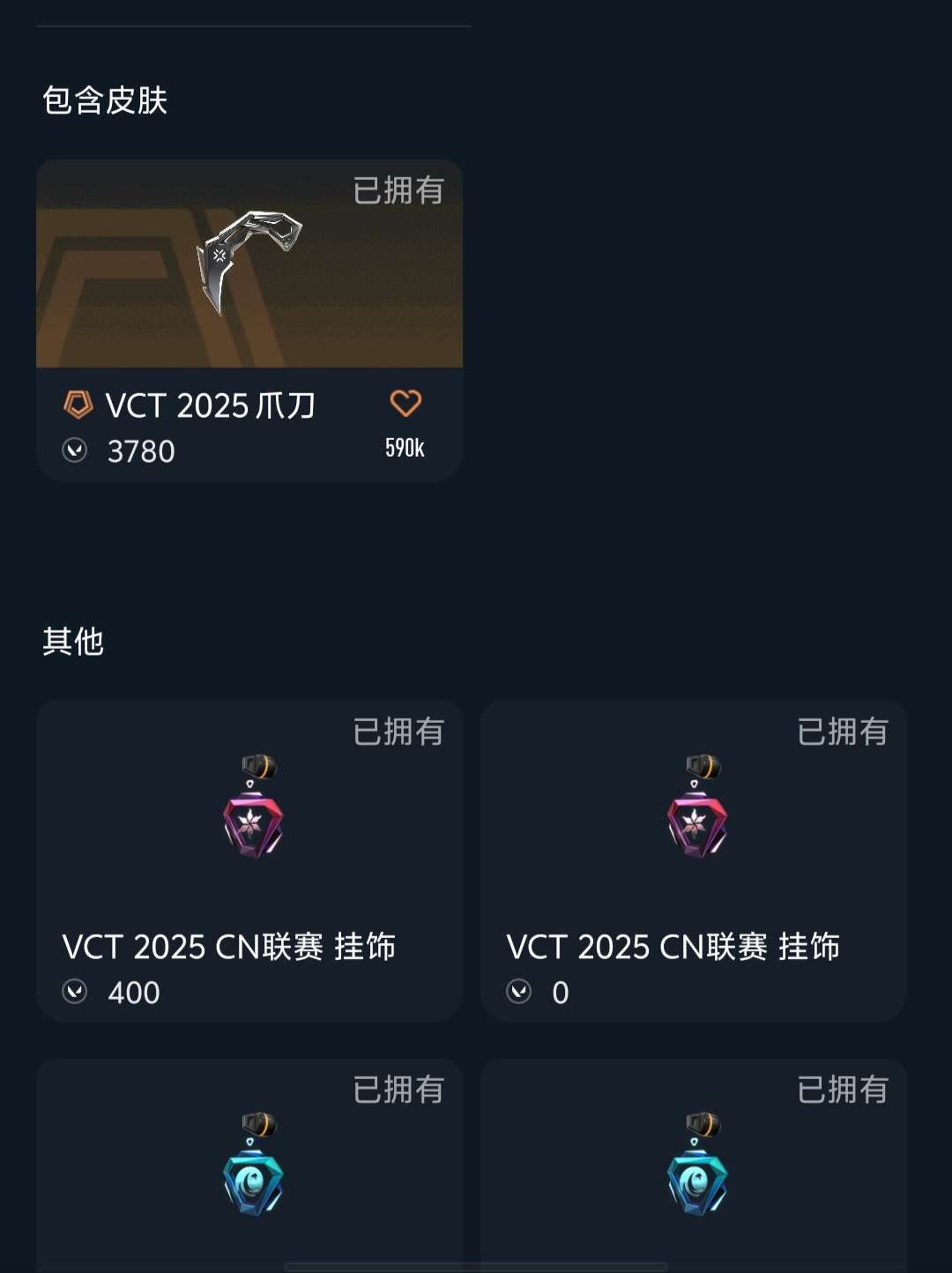Click the 其他 section heading
The image size is (952, 1273).
point(74,642)
